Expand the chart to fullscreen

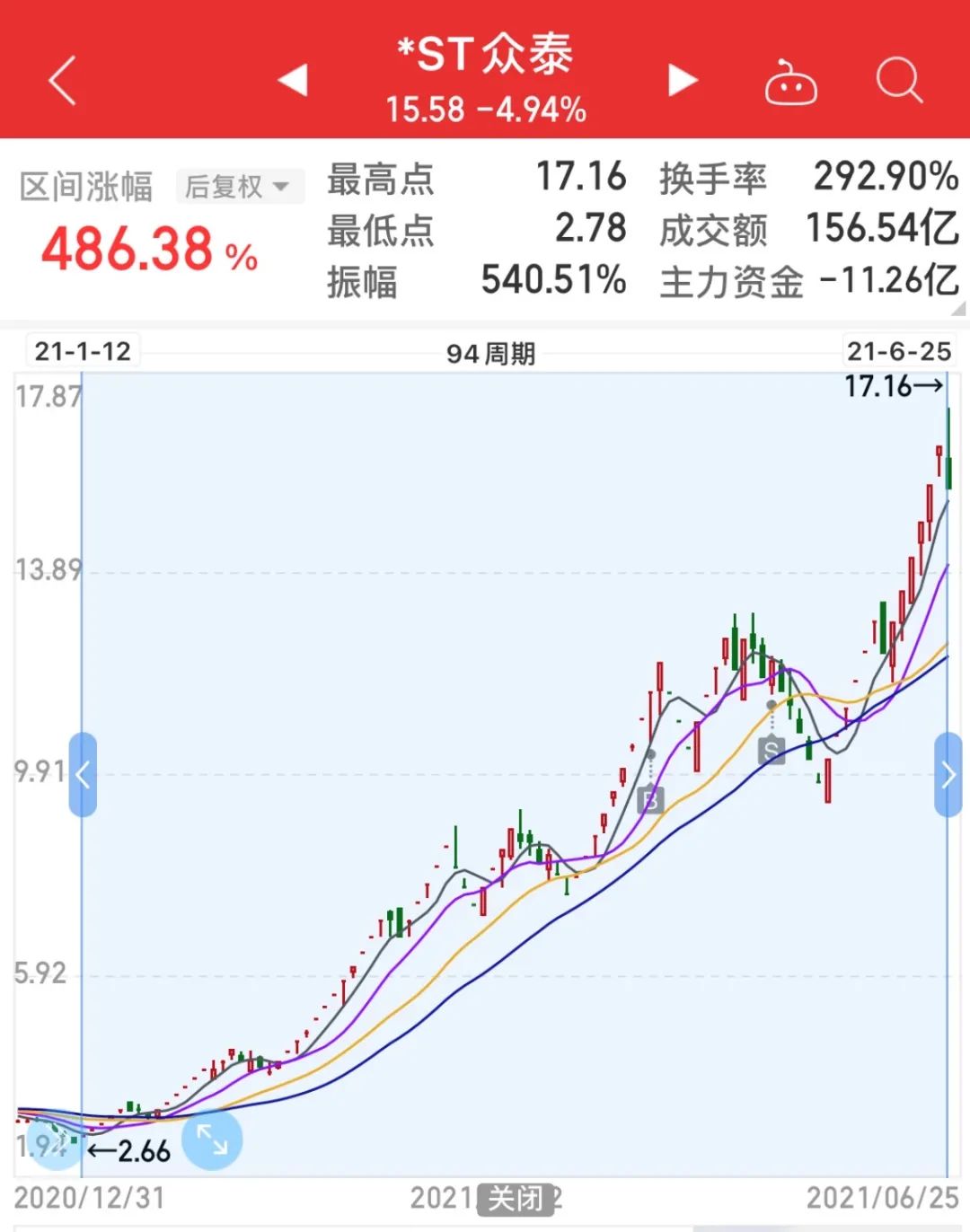pos(212,1140)
